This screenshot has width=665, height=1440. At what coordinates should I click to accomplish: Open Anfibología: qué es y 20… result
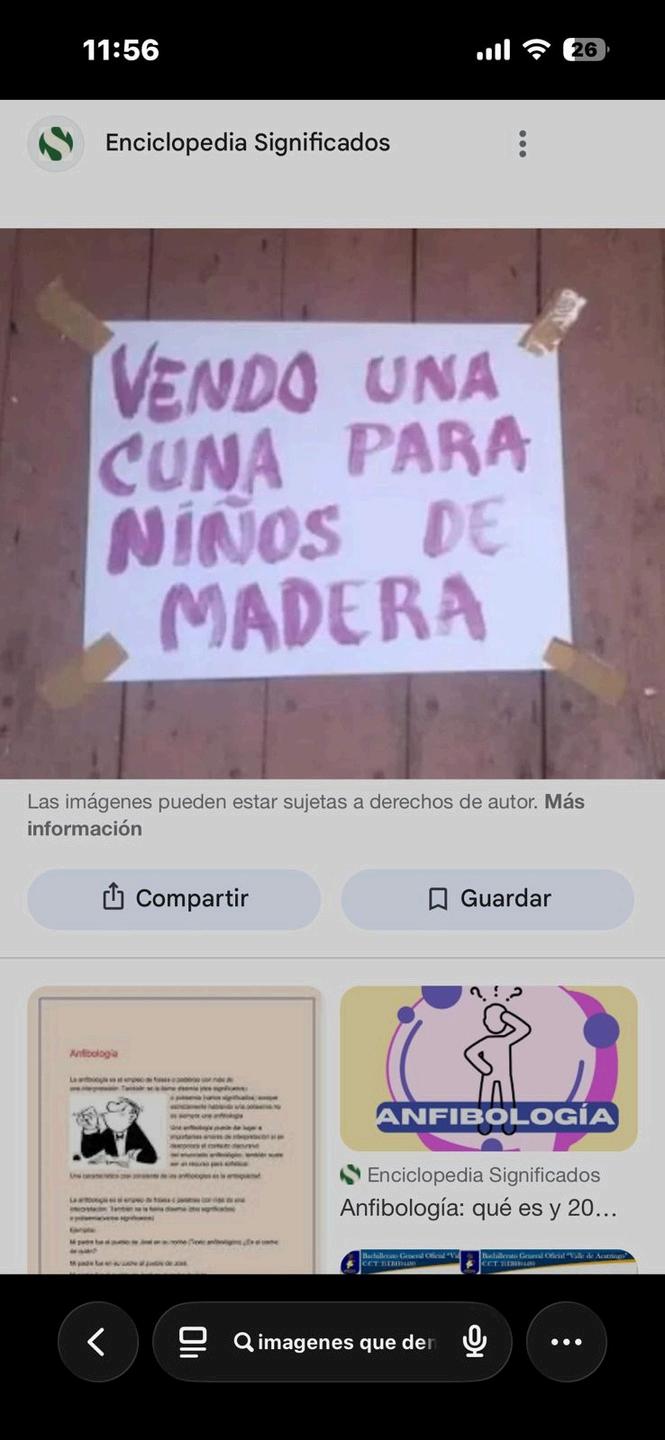[478, 1208]
